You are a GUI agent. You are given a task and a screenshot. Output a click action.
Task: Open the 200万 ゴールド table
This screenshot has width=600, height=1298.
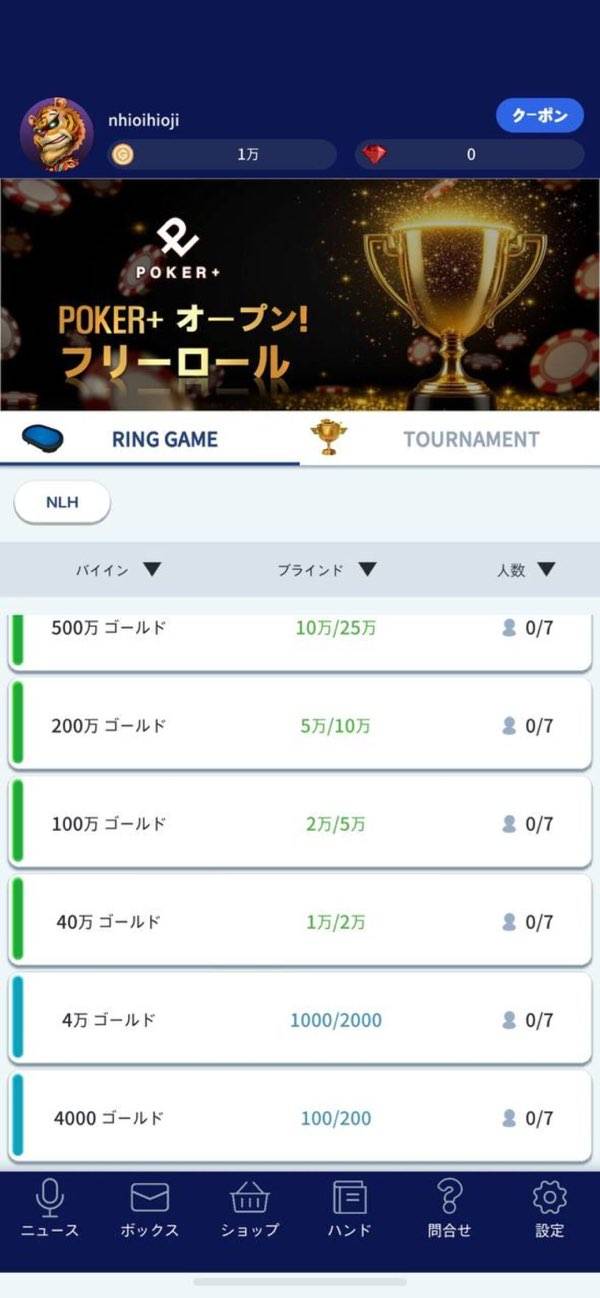click(300, 726)
